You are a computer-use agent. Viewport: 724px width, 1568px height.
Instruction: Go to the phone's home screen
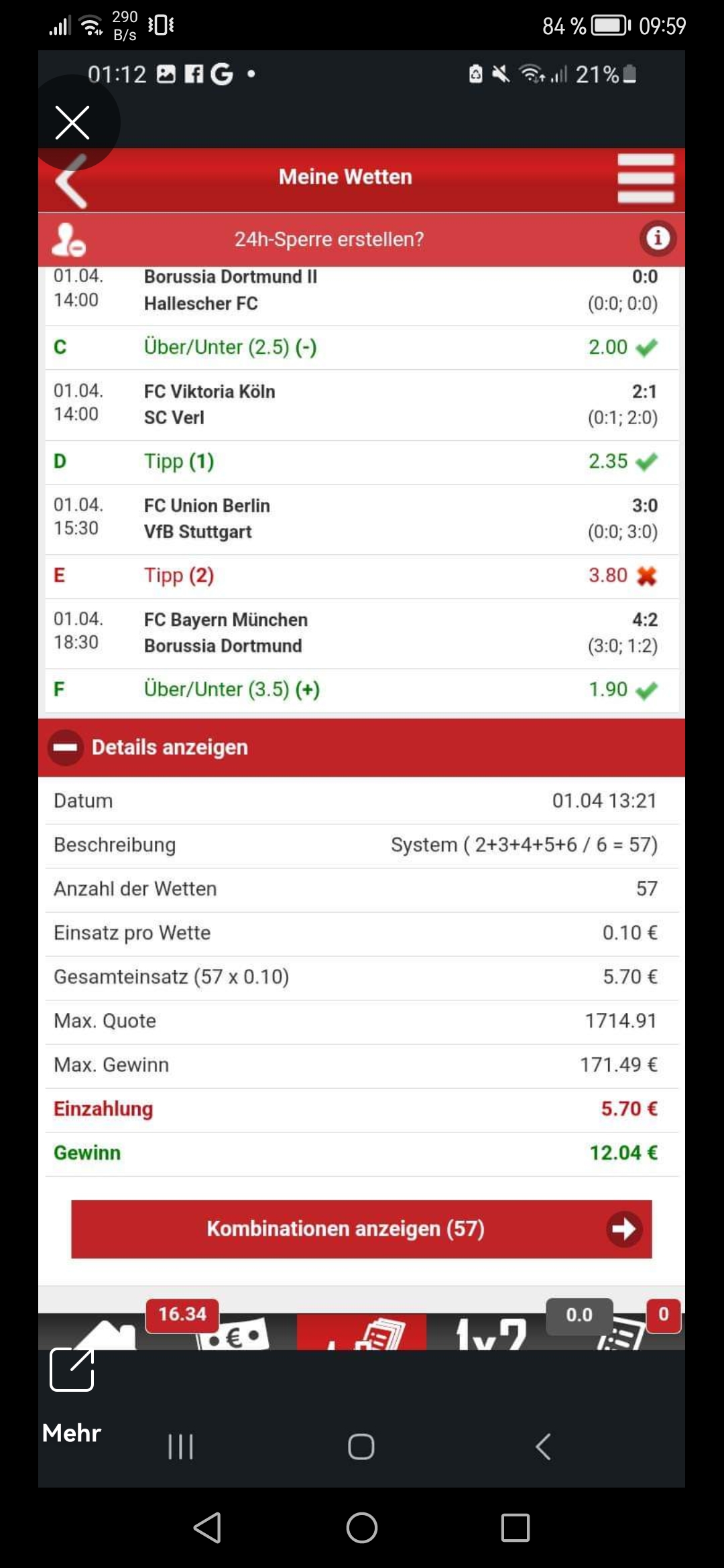pos(362,1528)
